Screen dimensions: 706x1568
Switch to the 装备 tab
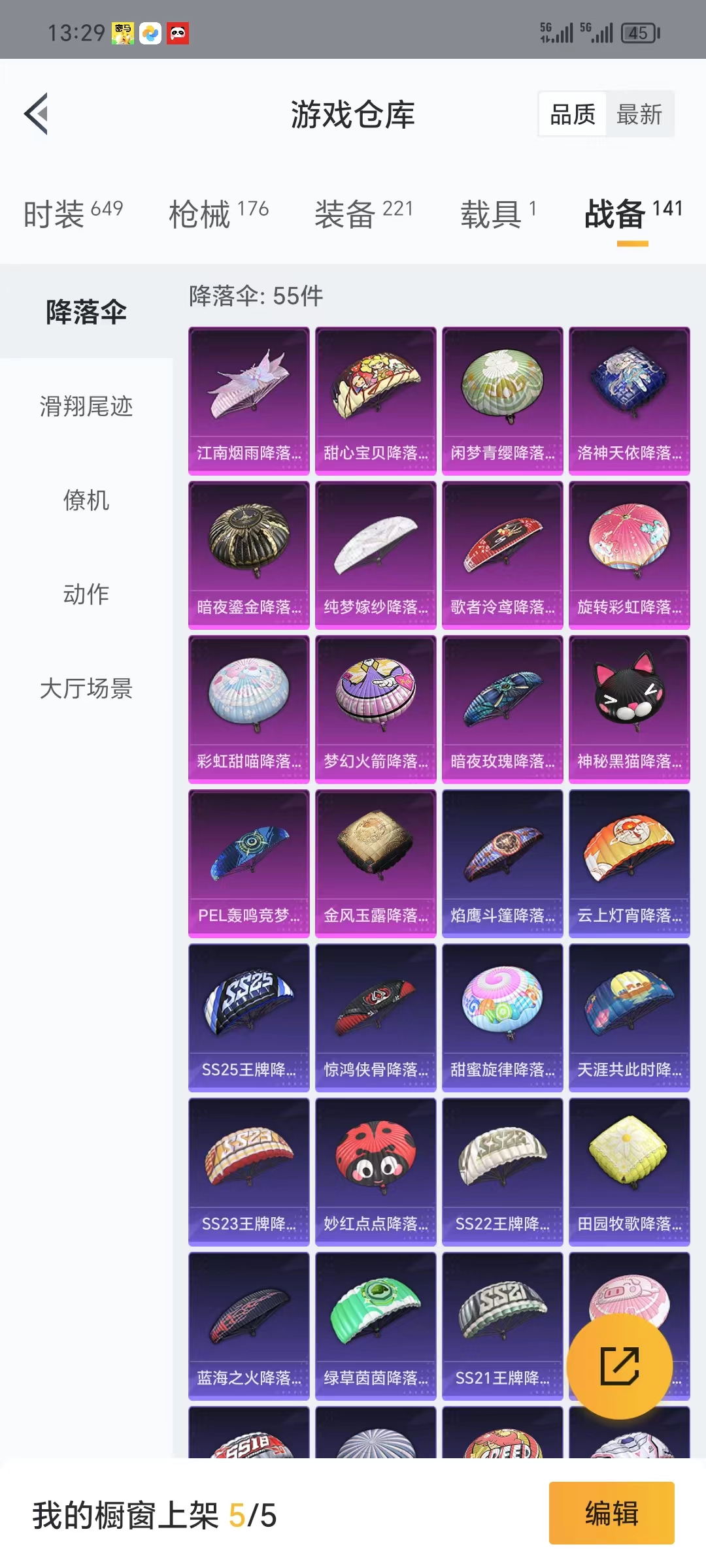tap(363, 213)
